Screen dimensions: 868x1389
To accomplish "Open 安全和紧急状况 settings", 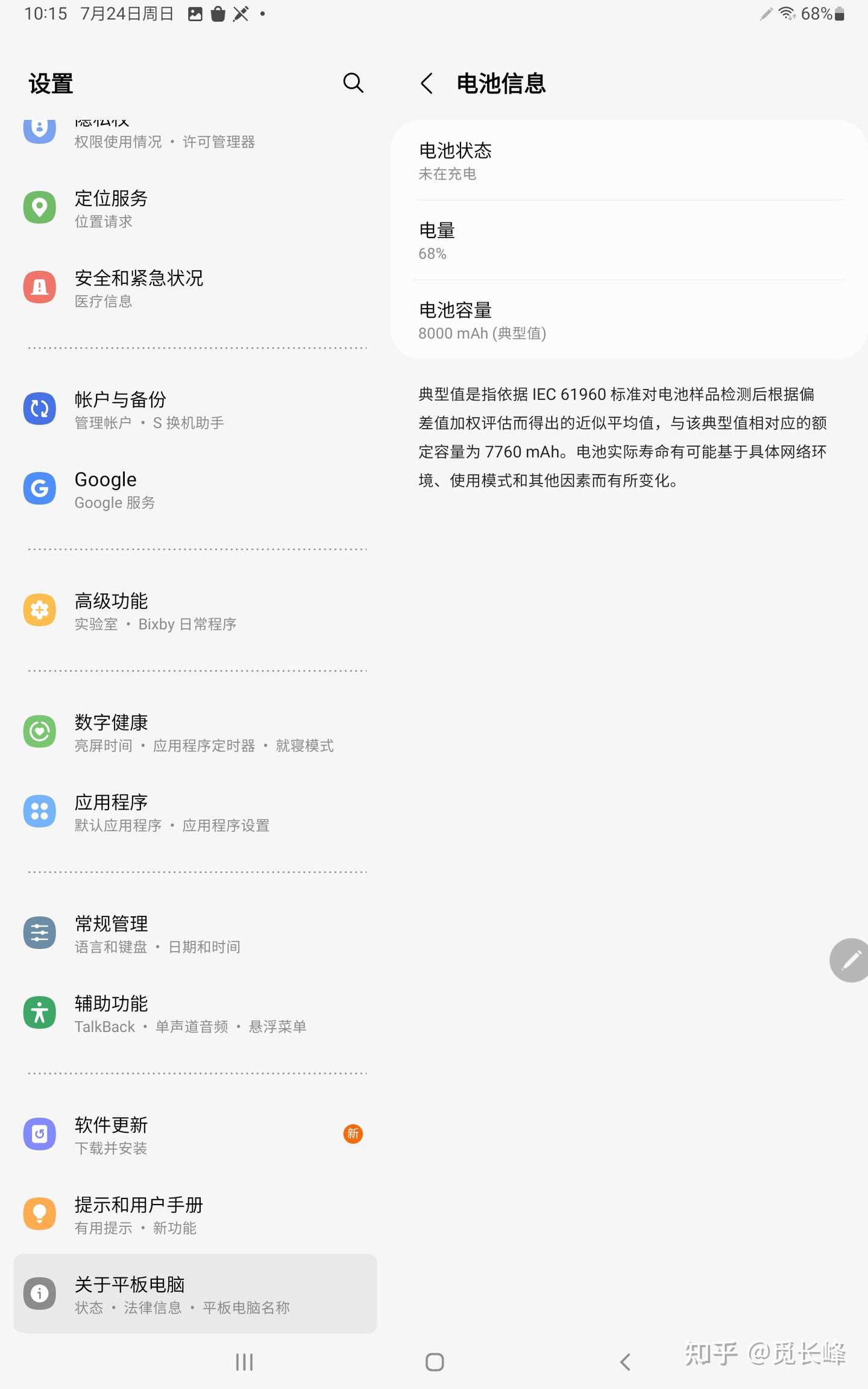I will point(195,288).
